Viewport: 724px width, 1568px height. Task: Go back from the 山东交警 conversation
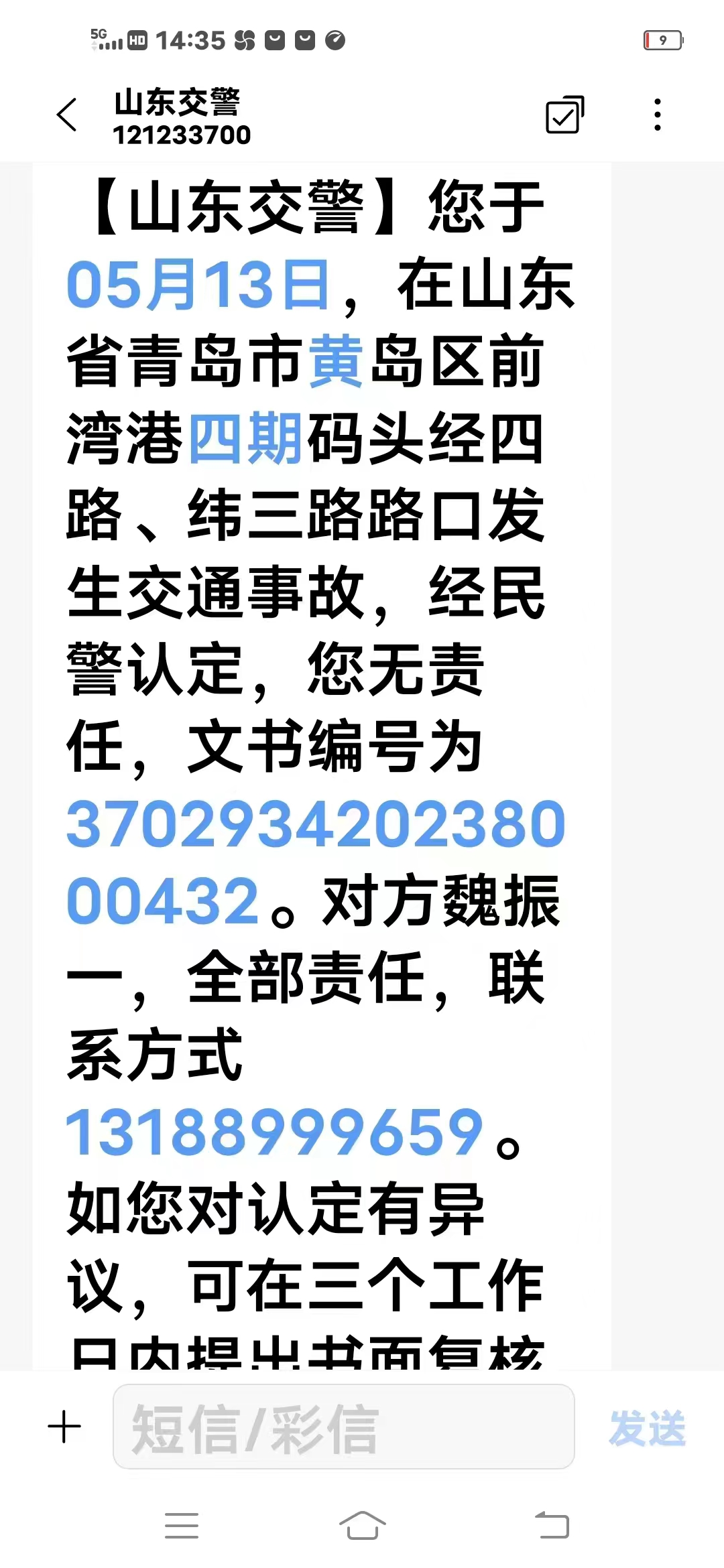(67, 115)
